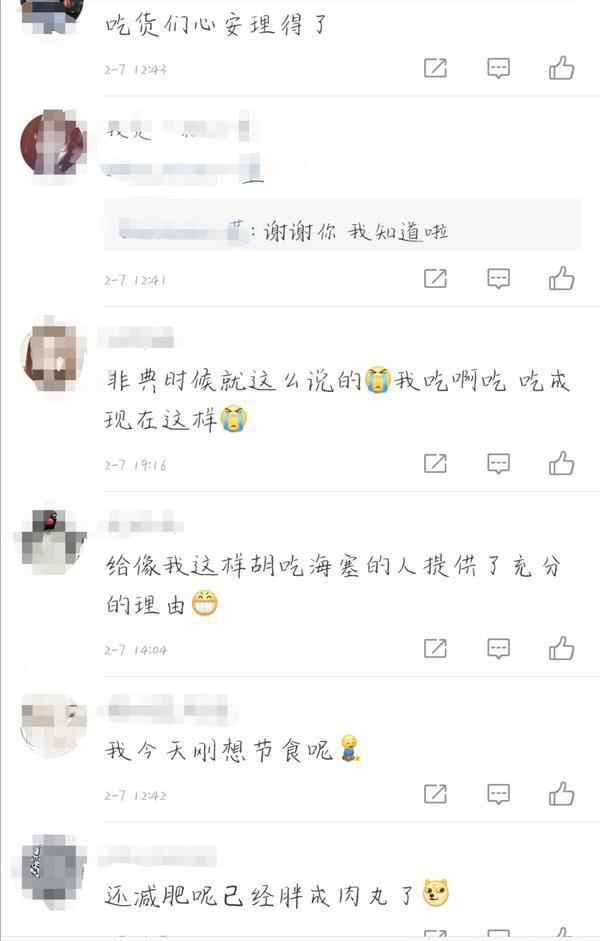Reply to the comment posted 2-7 12:41
The height and width of the screenshot is (941, 600).
point(498,278)
